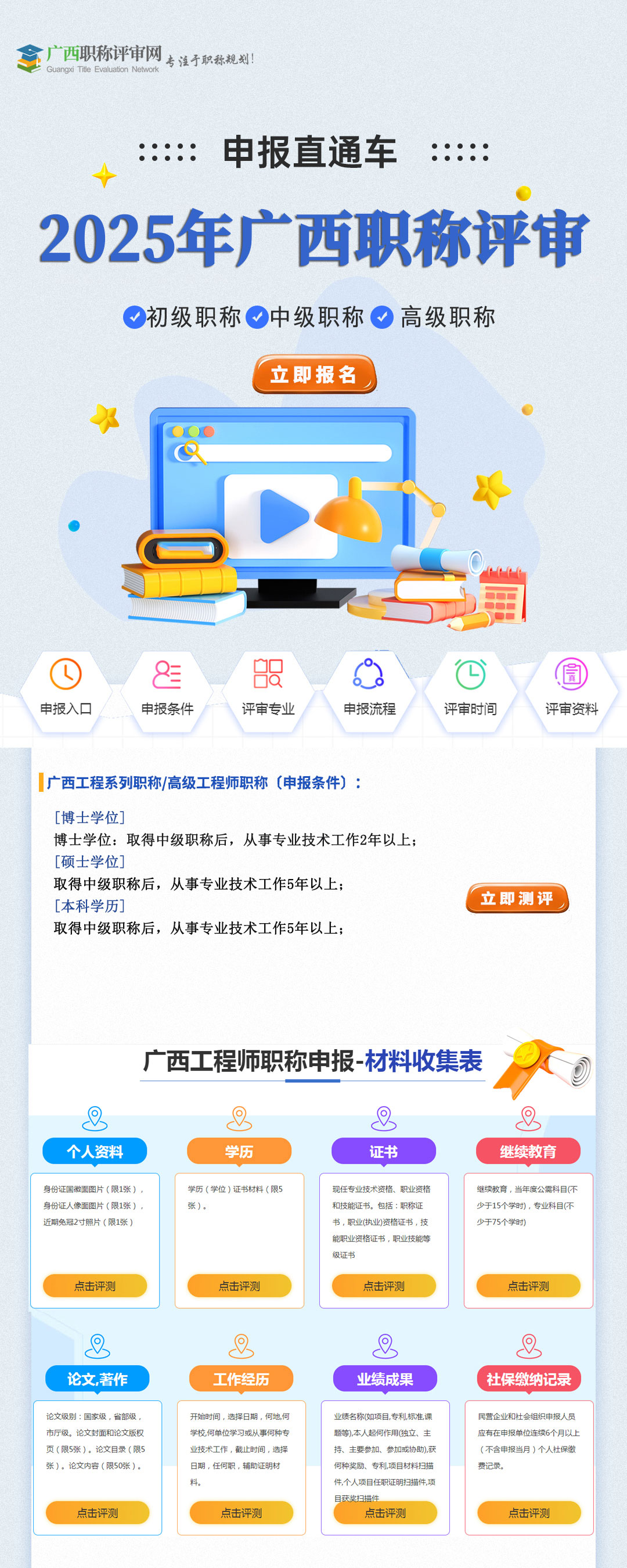Tap 点击评测 under 个人资料

tap(95, 1286)
